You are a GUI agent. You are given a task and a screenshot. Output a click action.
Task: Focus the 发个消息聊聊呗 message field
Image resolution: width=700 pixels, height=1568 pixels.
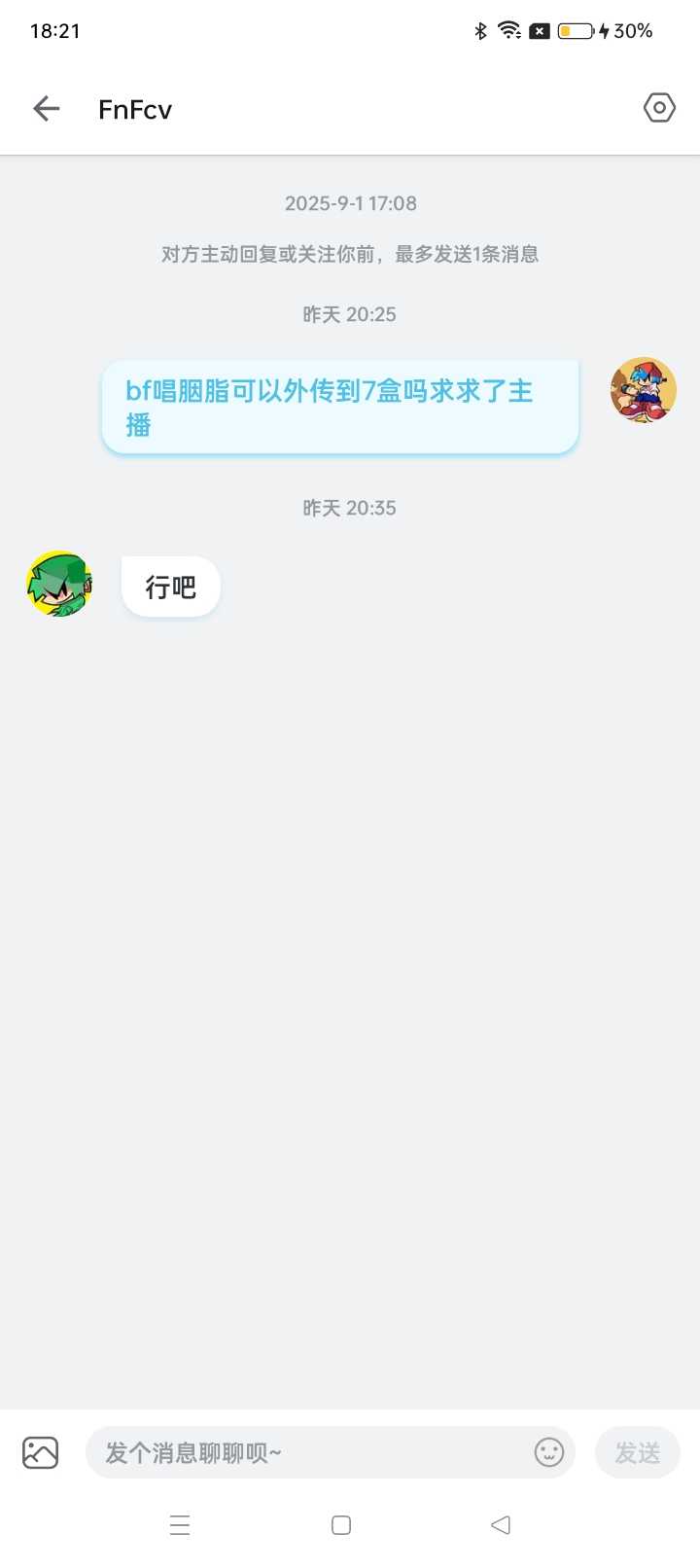(311, 1452)
